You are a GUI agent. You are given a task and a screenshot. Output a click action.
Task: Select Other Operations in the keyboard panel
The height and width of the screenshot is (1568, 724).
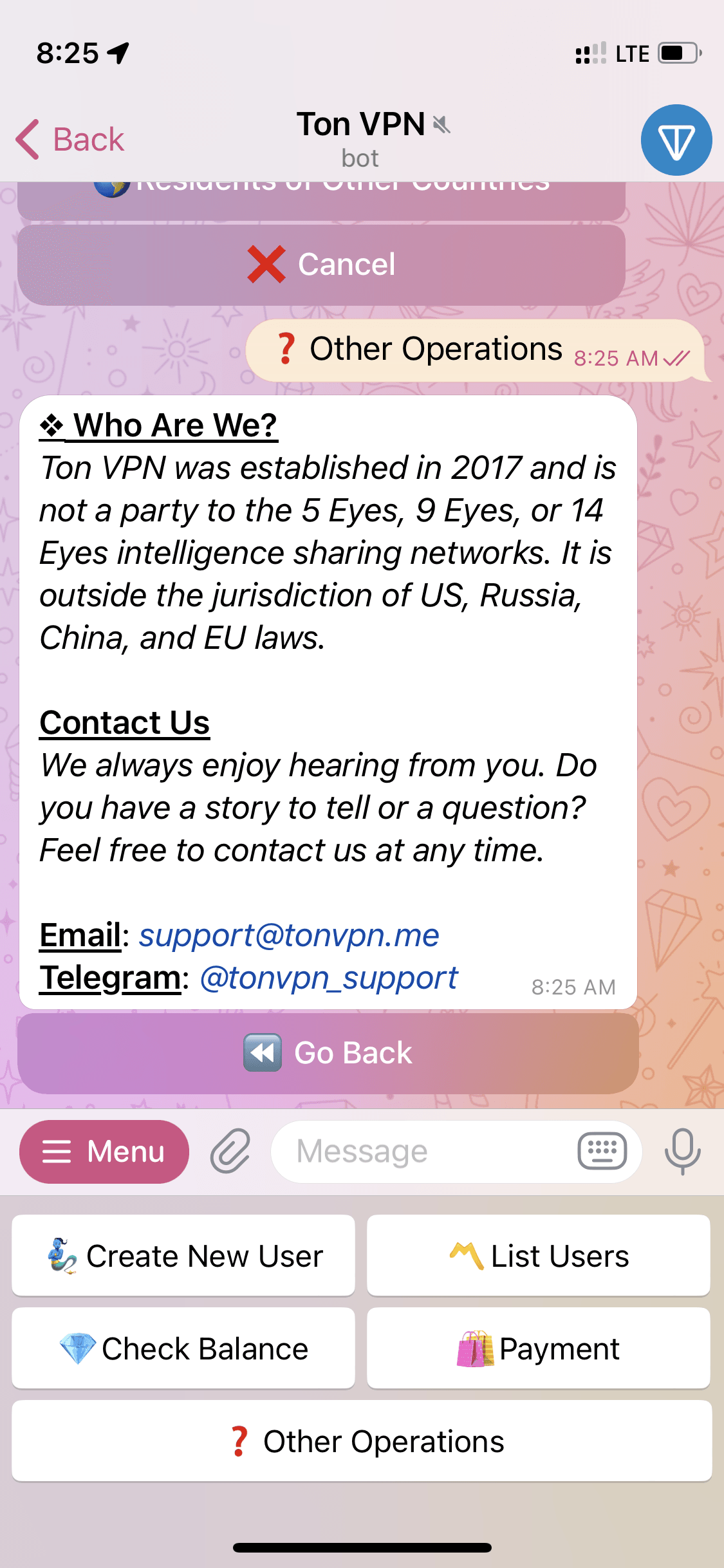362,1441
